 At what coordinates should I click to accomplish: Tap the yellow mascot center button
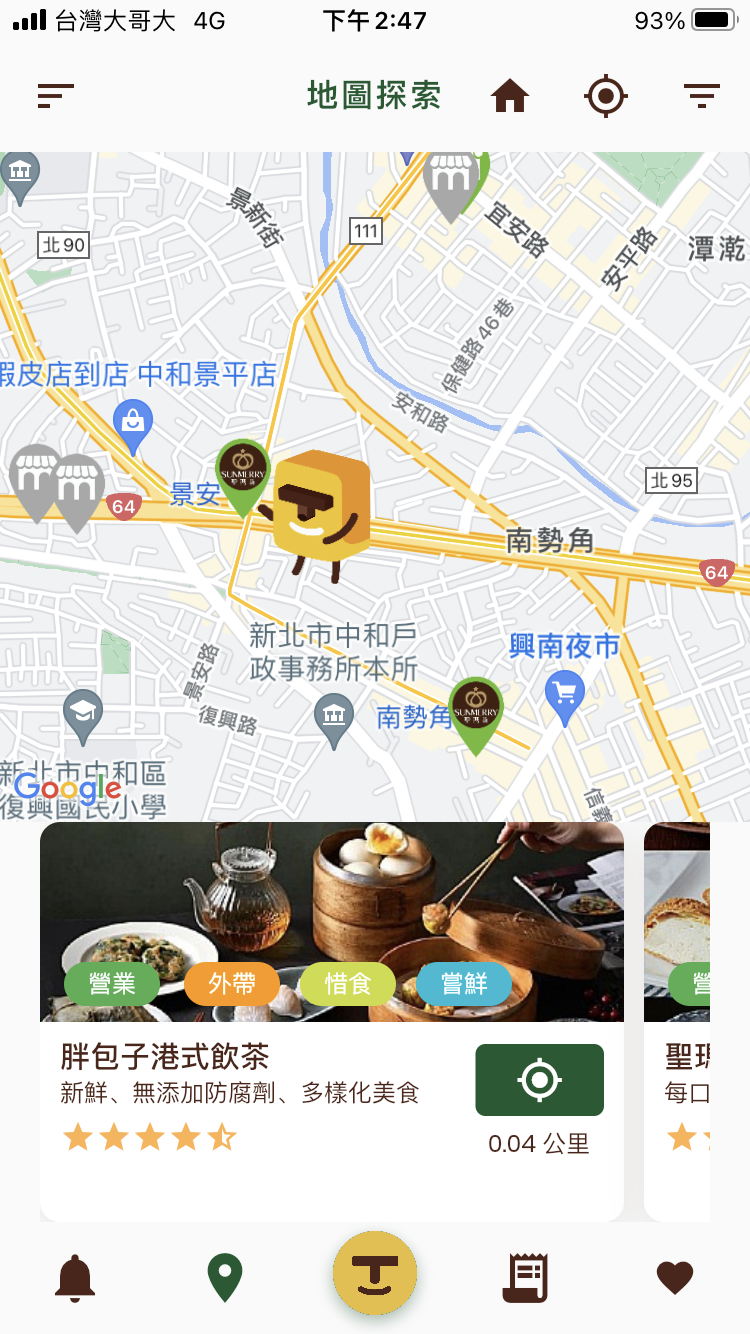(375, 1273)
